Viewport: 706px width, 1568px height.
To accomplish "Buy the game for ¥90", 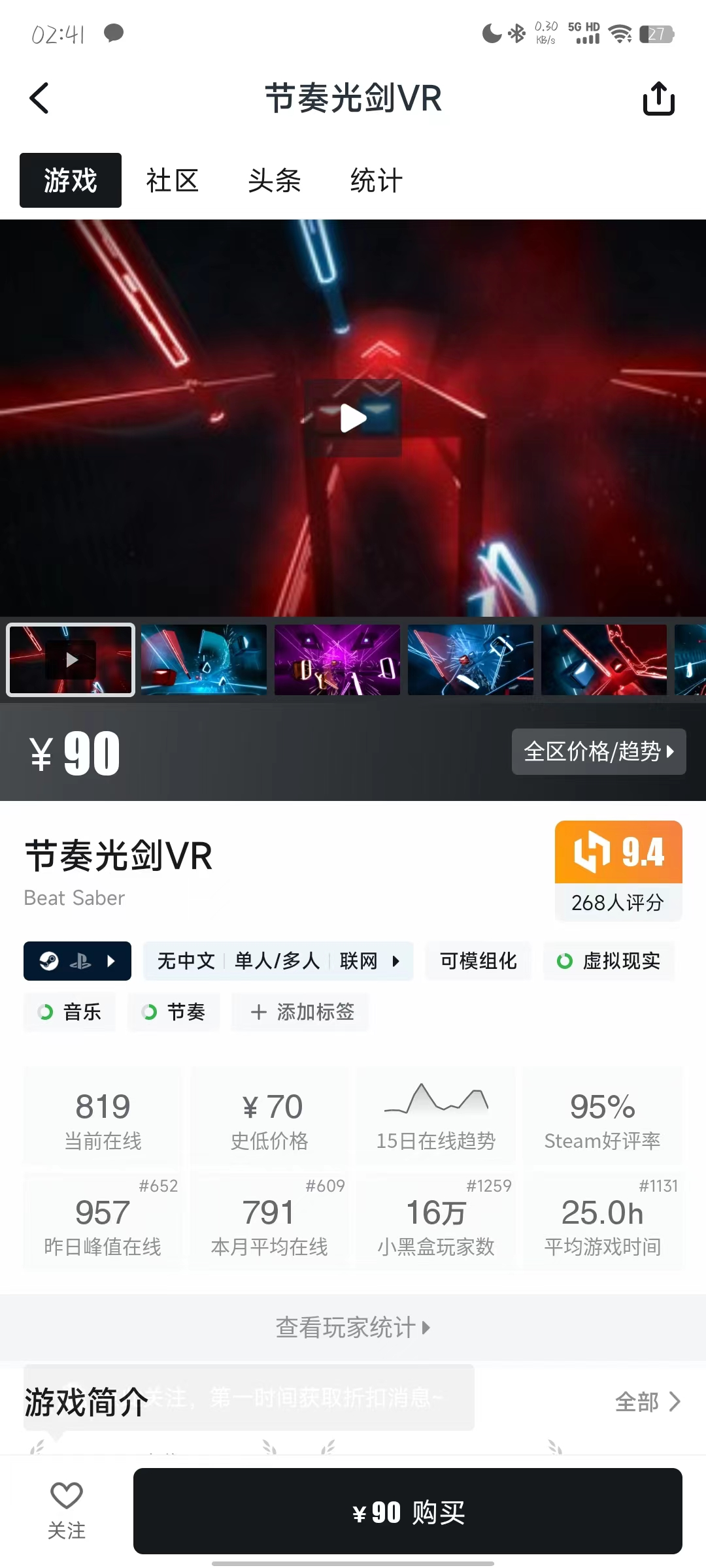I will 407,1511.
